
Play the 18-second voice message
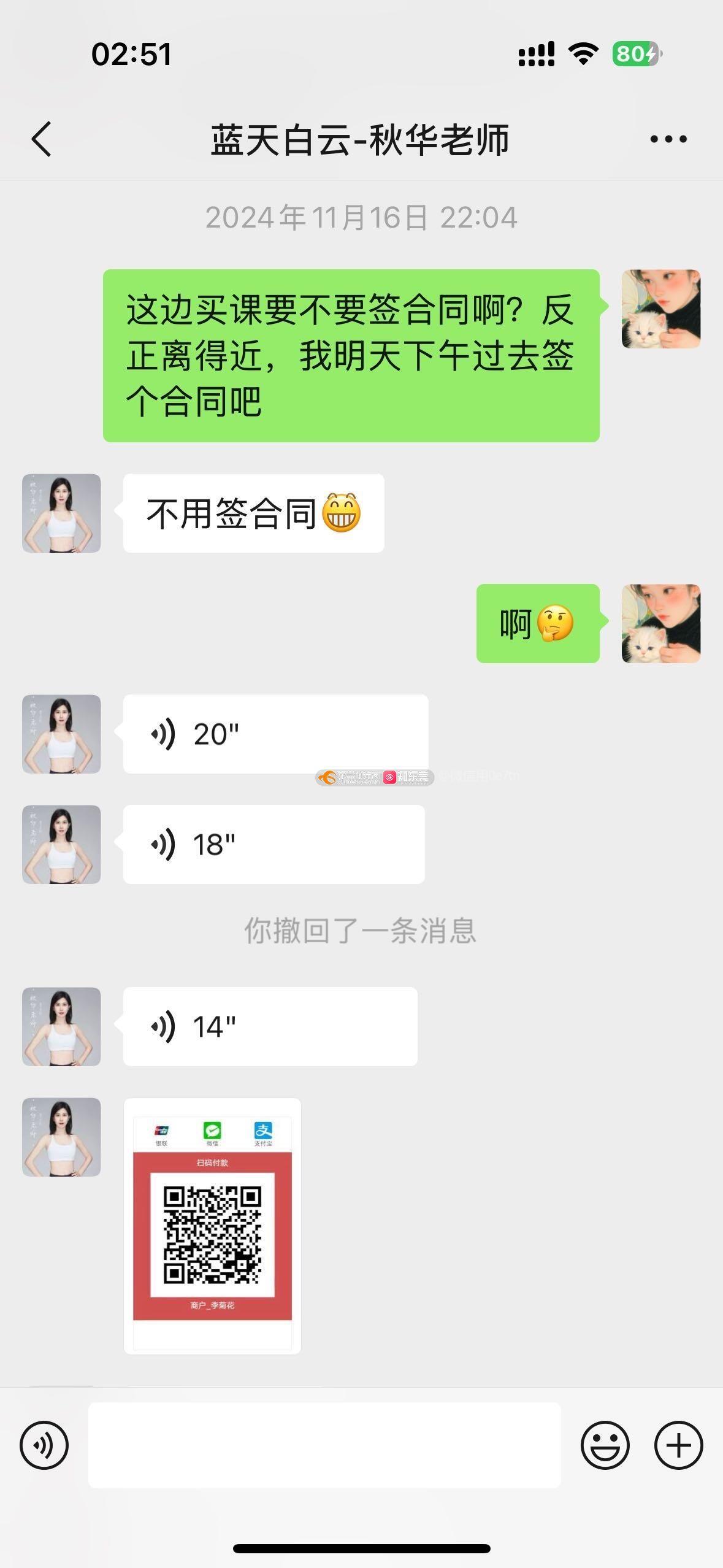click(x=274, y=844)
